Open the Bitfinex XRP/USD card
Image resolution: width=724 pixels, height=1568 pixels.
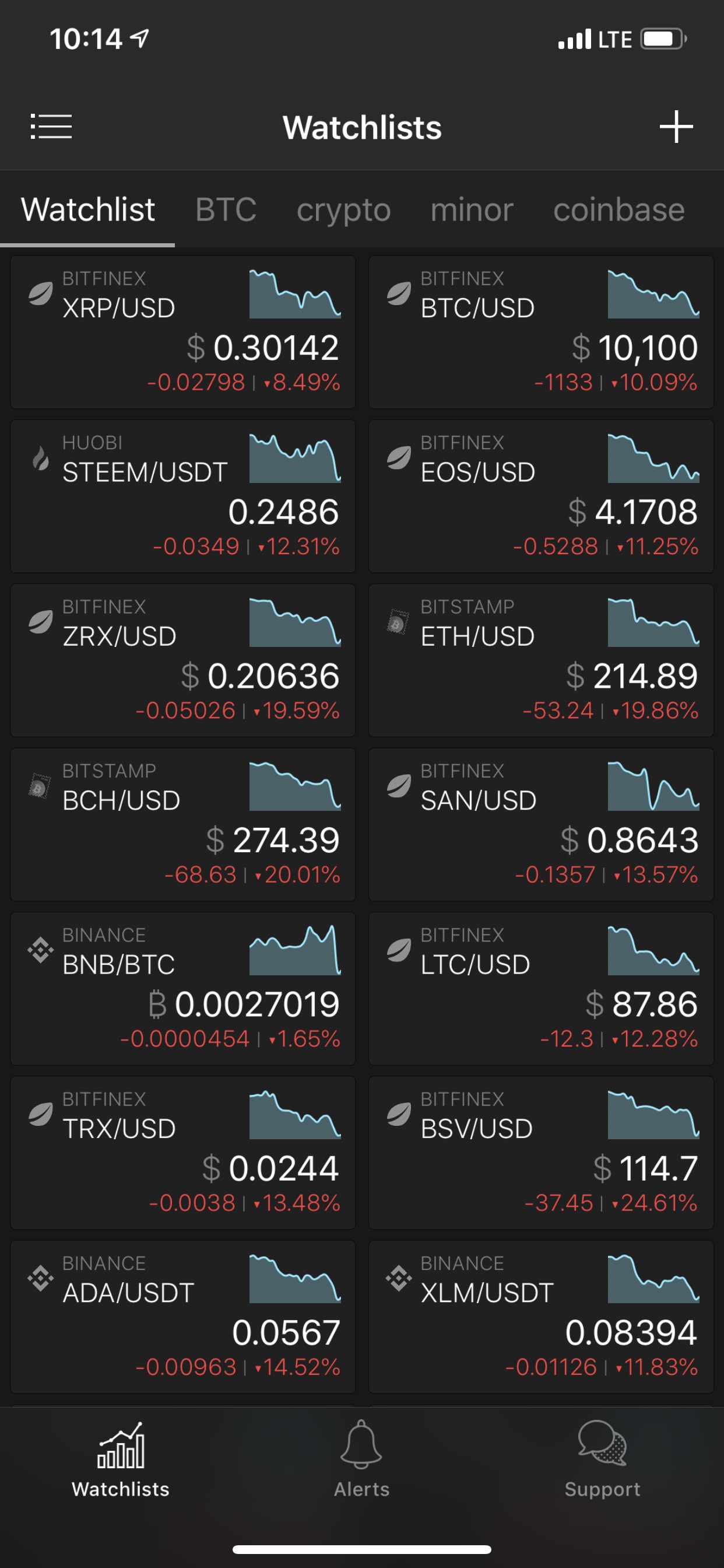(182, 332)
